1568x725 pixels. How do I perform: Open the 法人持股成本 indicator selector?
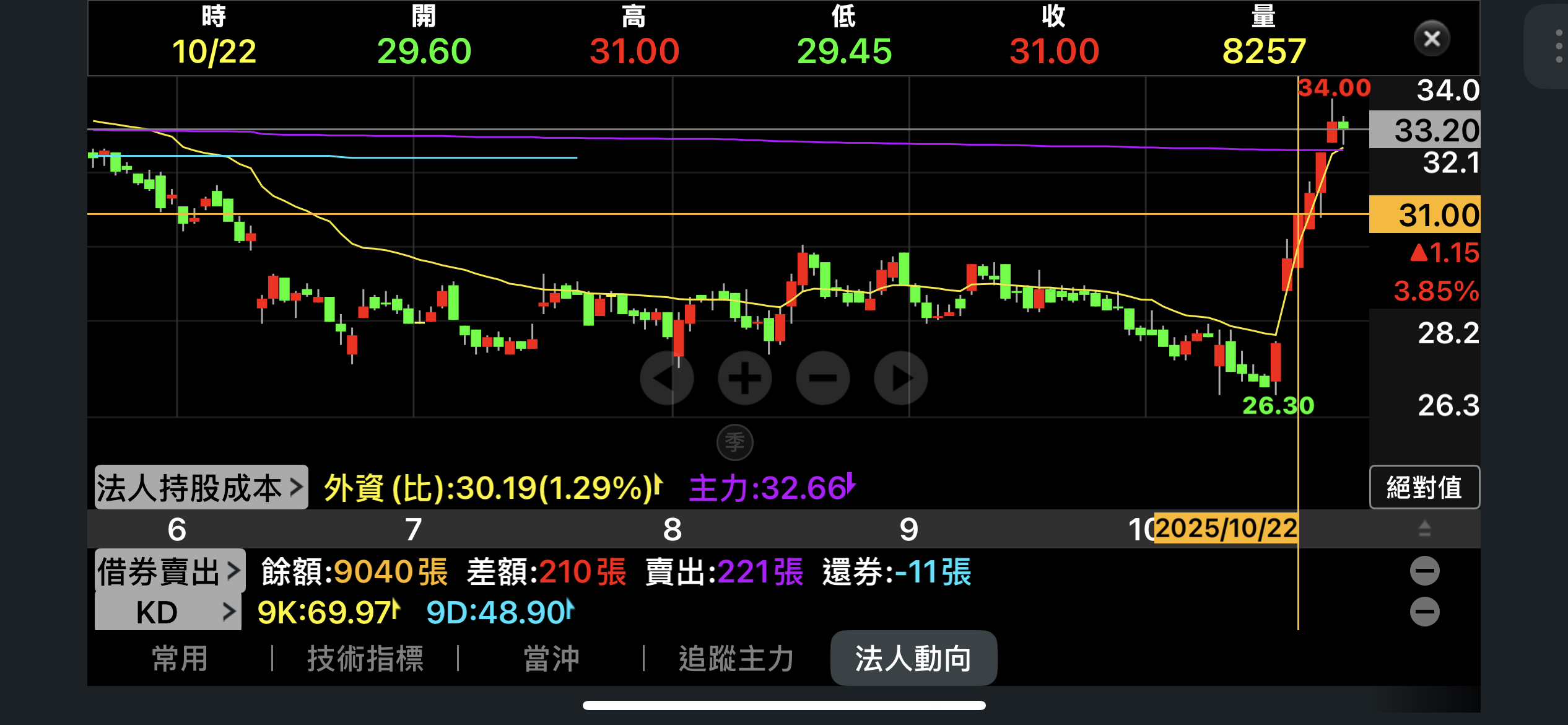[201, 488]
